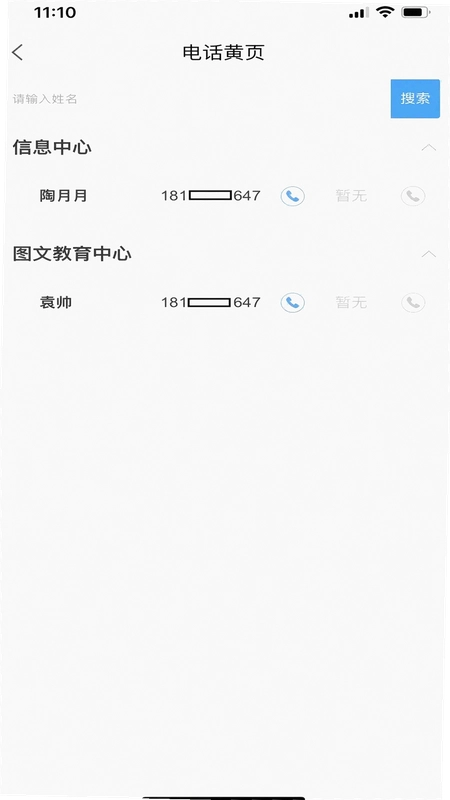Image resolution: width=450 pixels, height=800 pixels.
Task: Call 袁帅's mobile number
Action: click(293, 303)
